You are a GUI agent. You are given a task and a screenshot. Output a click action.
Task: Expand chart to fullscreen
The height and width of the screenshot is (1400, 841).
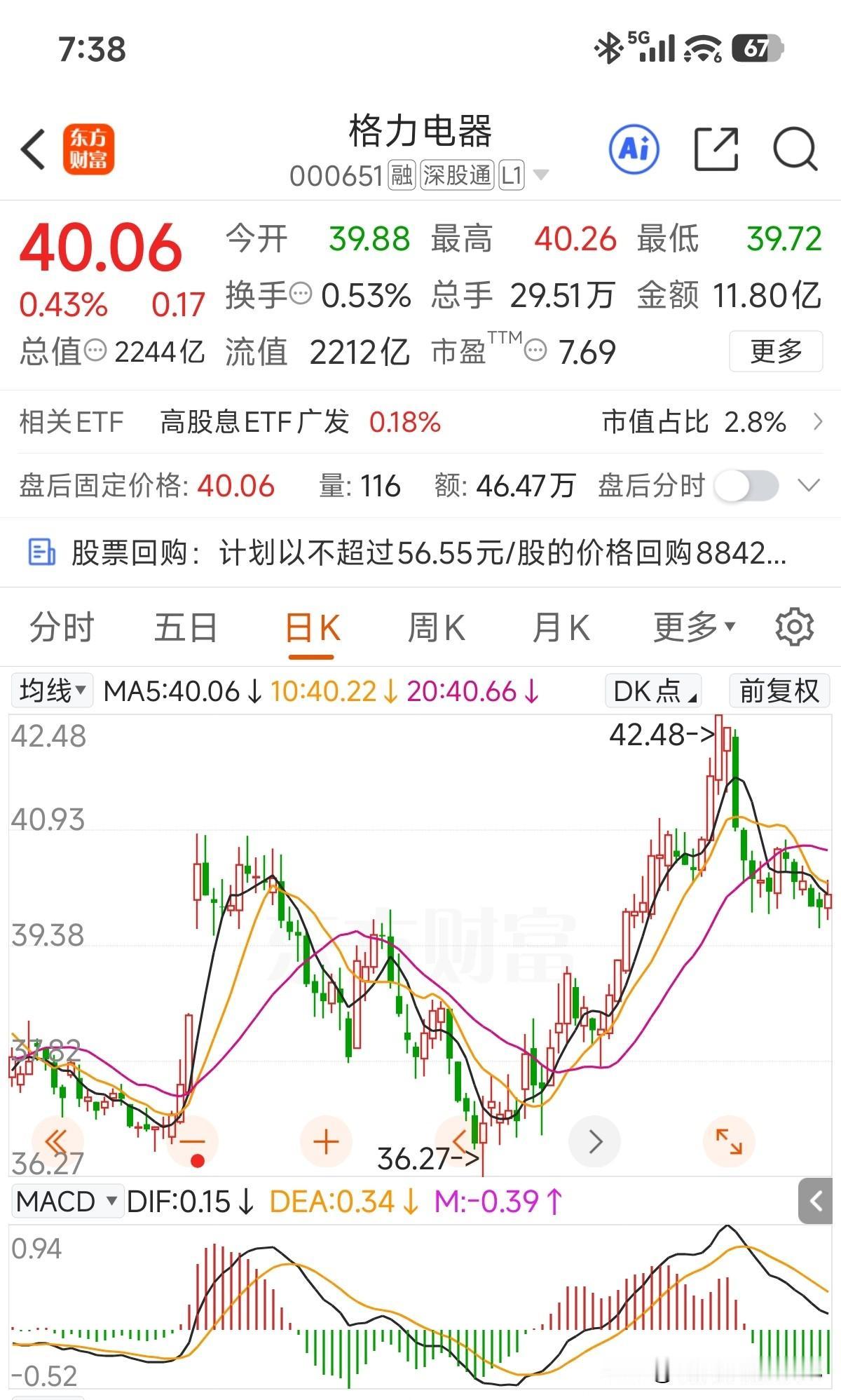point(729,1142)
